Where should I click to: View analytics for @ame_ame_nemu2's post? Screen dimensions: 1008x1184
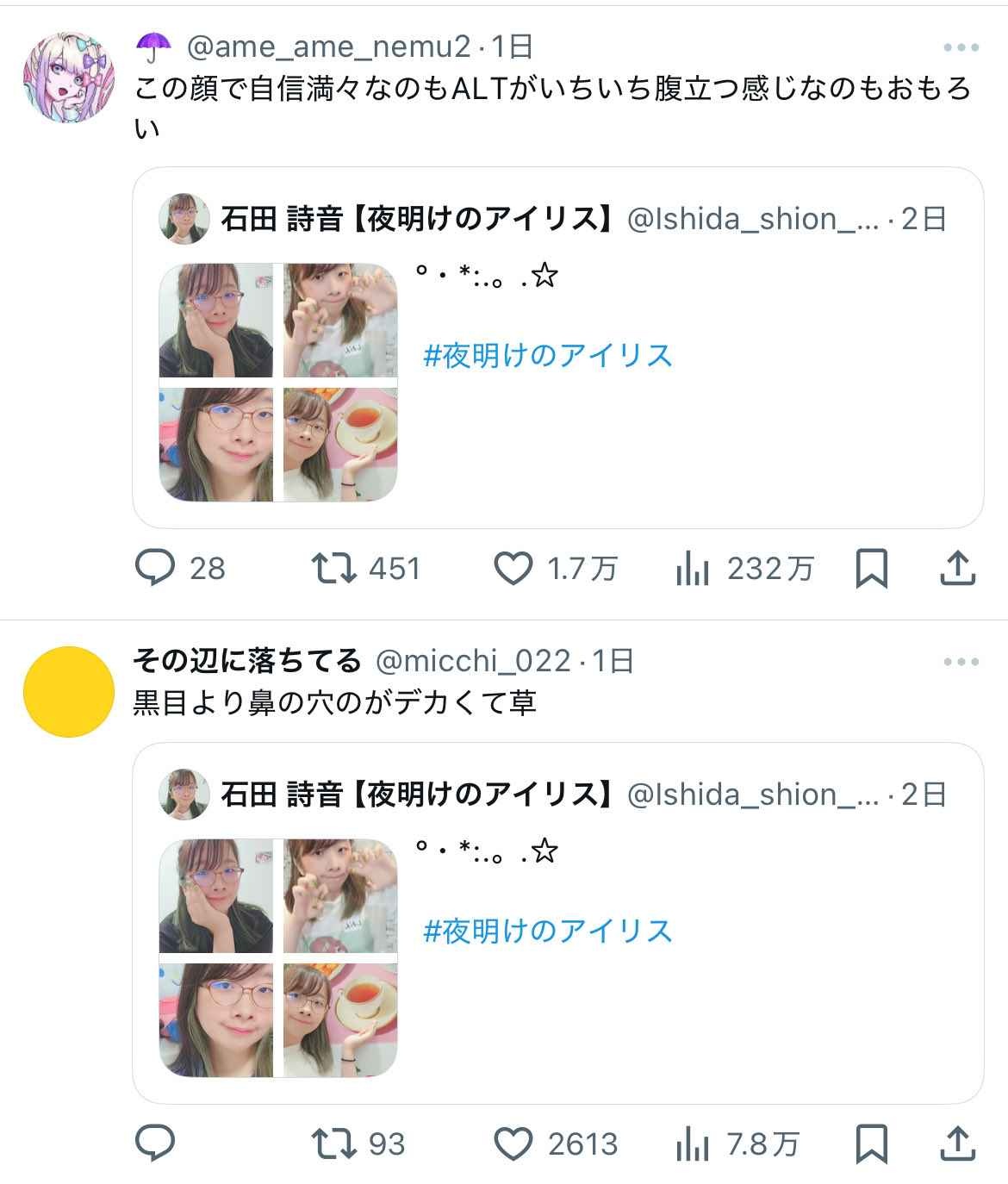[693, 569]
